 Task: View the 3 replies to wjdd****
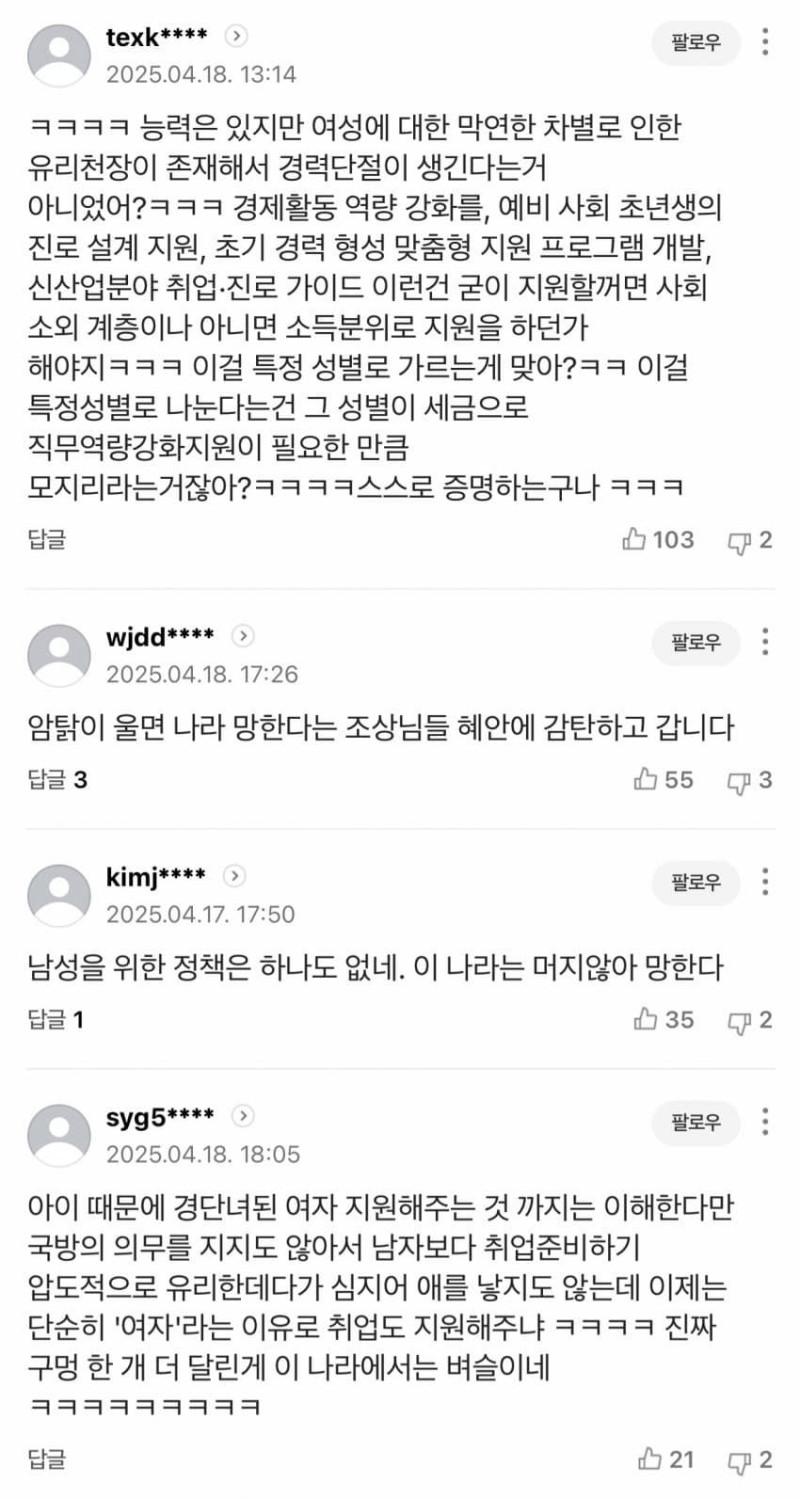point(57,780)
